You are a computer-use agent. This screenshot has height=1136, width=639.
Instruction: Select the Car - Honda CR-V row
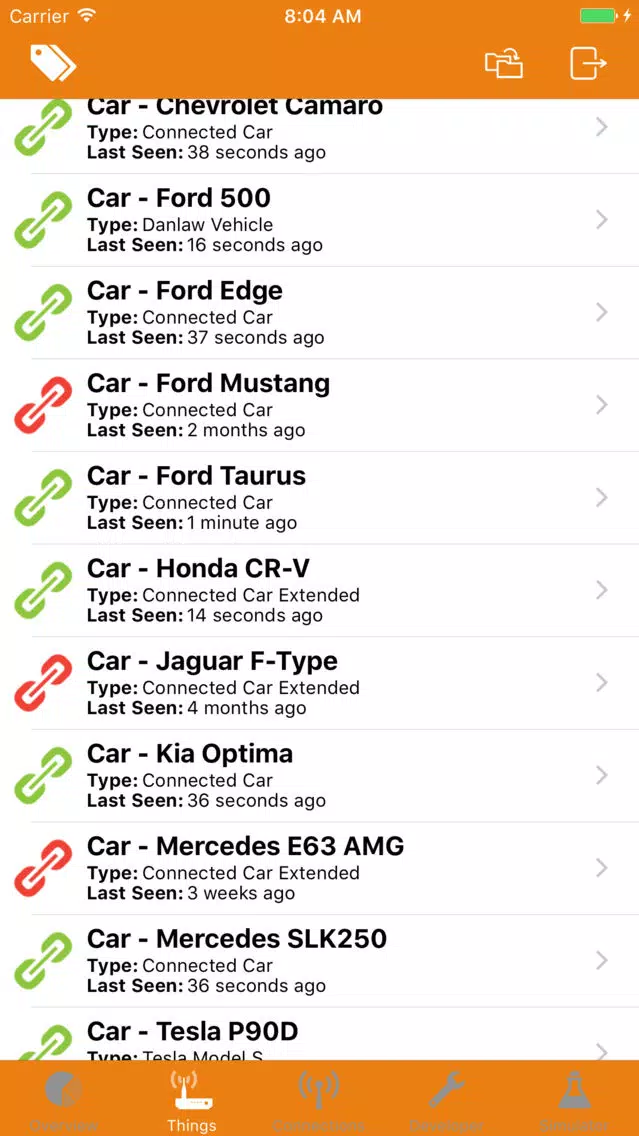pos(320,591)
